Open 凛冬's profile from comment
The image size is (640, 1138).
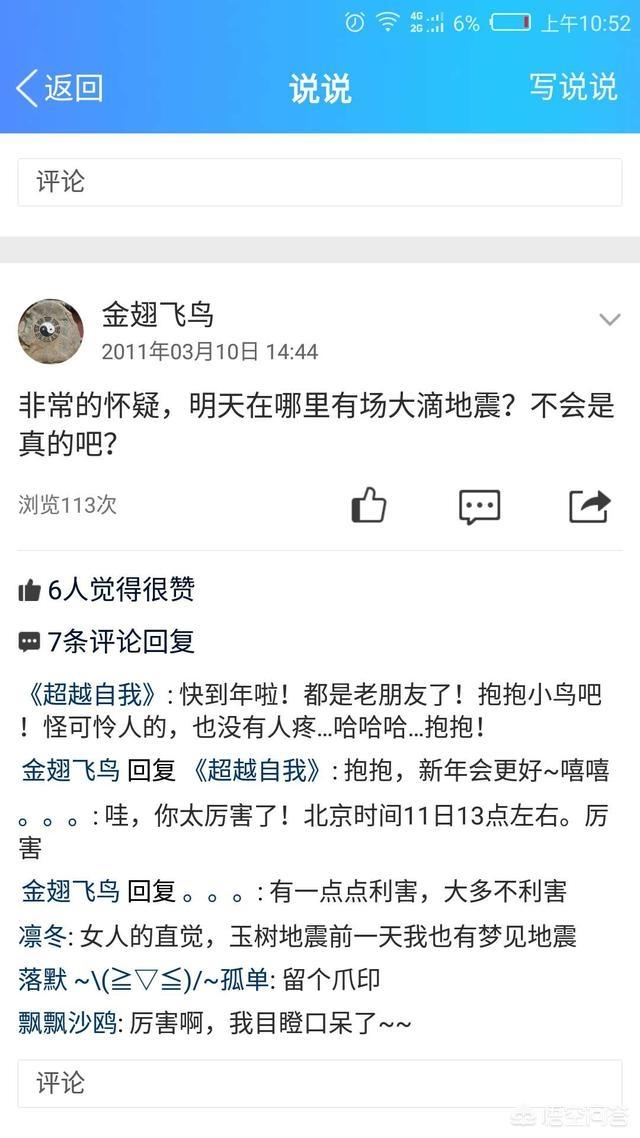click(x=42, y=936)
